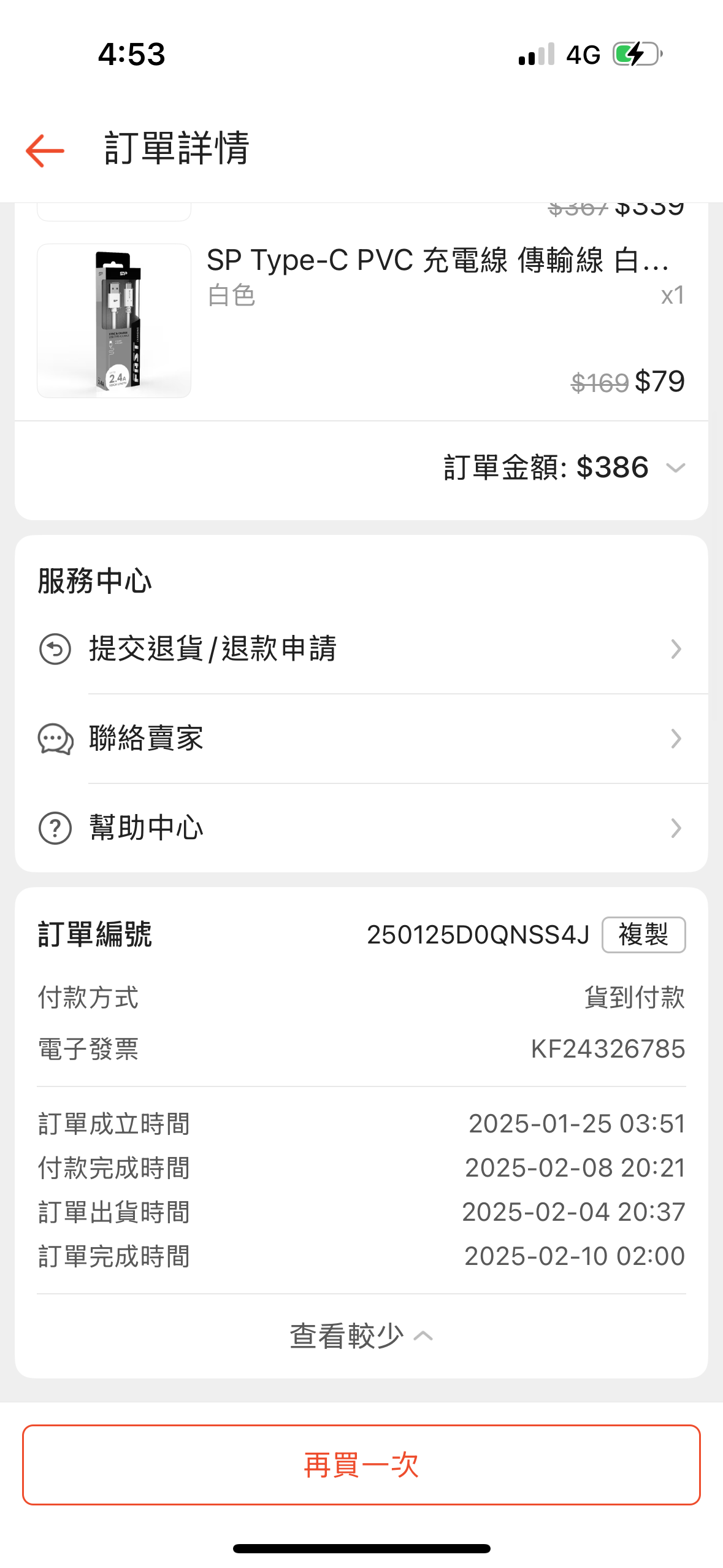Copy the order number with 複製
This screenshot has height=1568, width=723.
coord(643,935)
